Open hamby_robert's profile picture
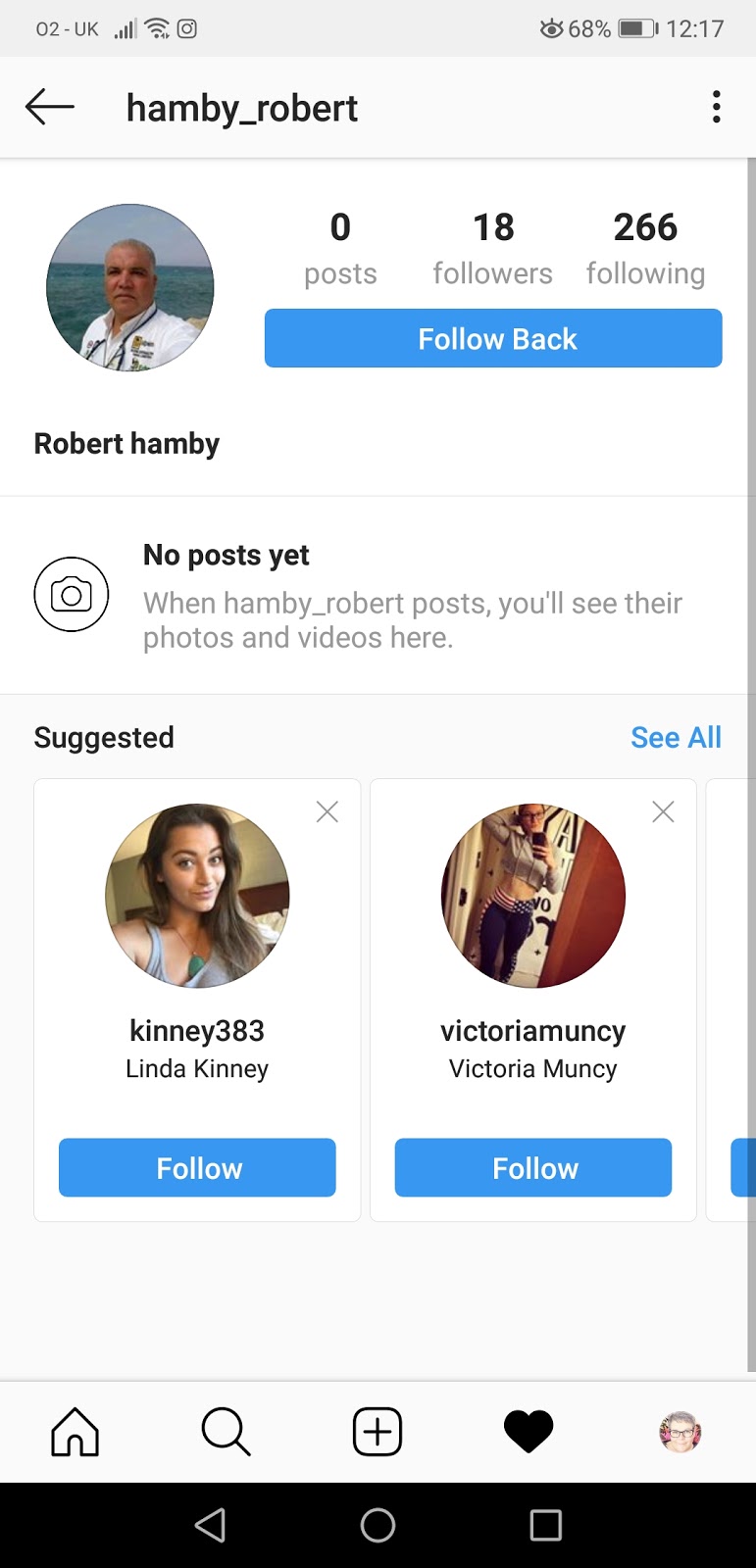The height and width of the screenshot is (1568, 756). (x=130, y=288)
